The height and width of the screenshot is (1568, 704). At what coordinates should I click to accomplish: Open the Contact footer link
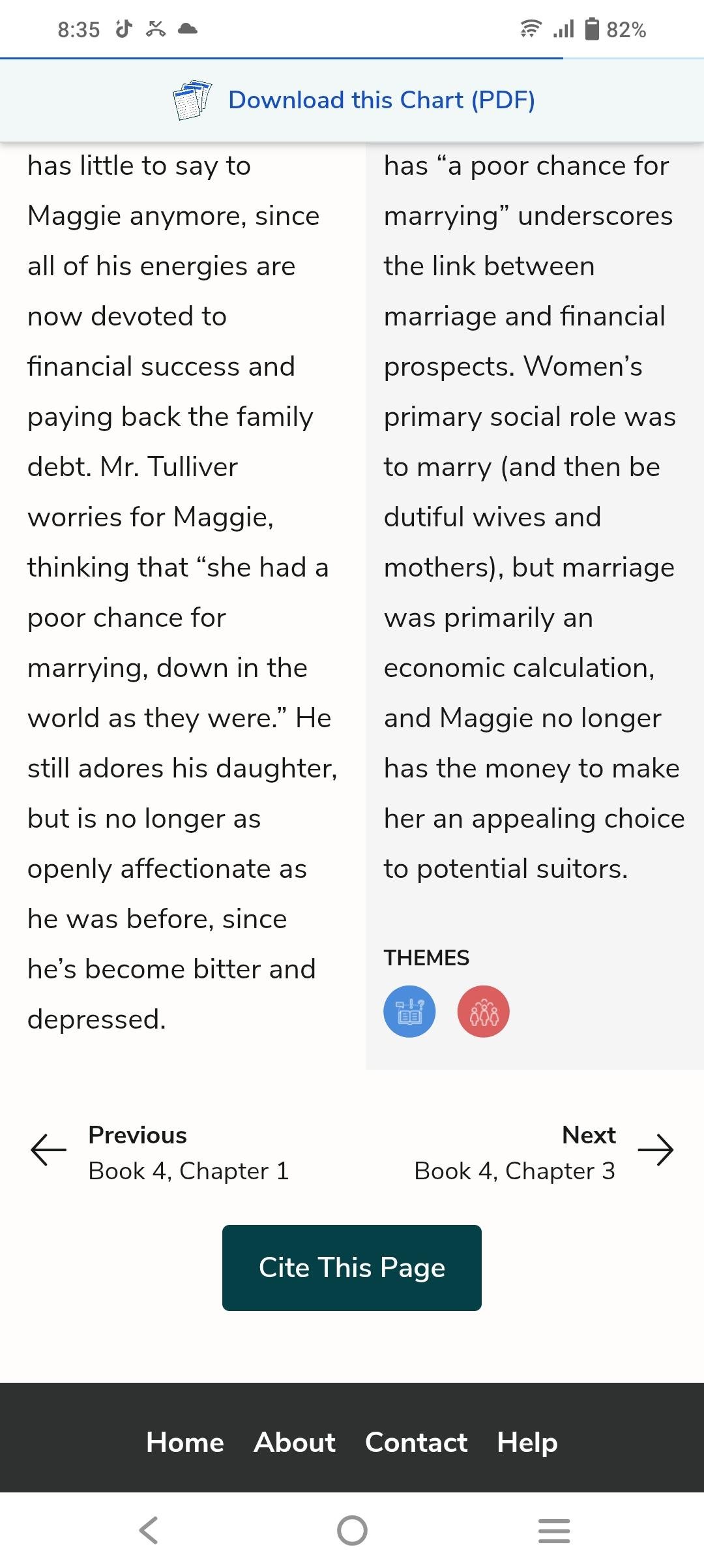pyautogui.click(x=416, y=1442)
